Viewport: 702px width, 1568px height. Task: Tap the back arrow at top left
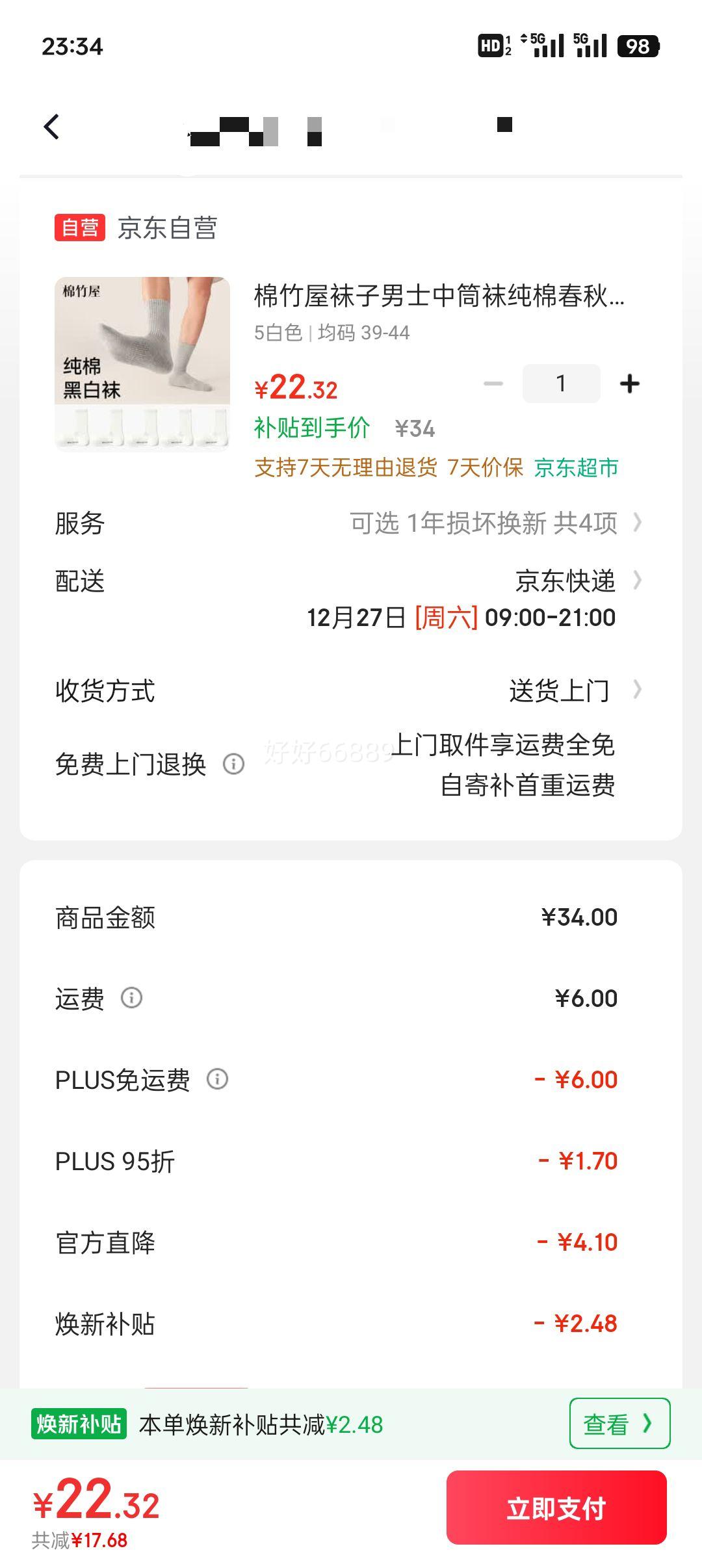(52, 127)
